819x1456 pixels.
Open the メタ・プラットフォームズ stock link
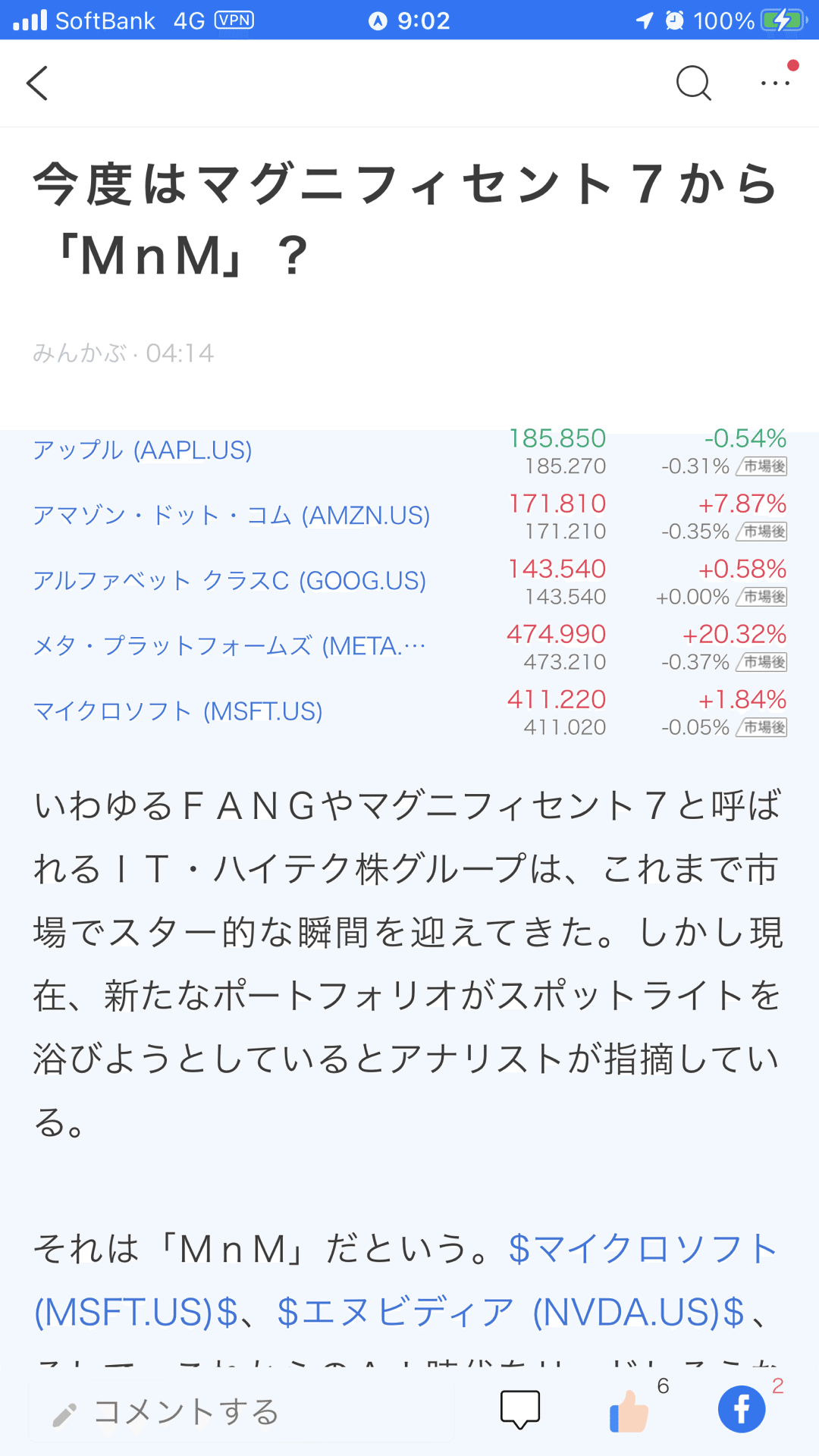pyautogui.click(x=231, y=645)
